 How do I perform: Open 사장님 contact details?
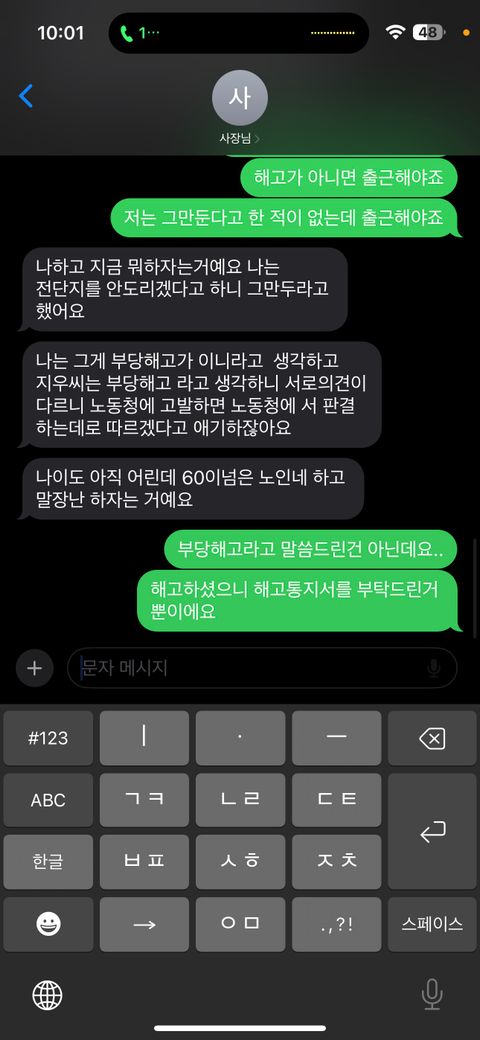click(239, 108)
